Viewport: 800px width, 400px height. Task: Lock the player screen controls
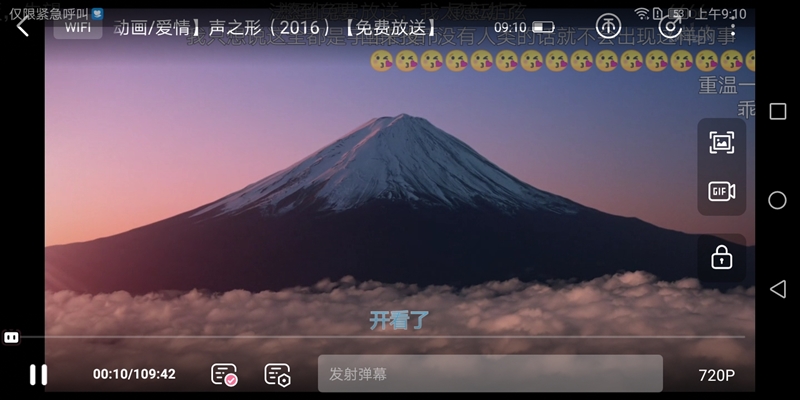coord(721,257)
